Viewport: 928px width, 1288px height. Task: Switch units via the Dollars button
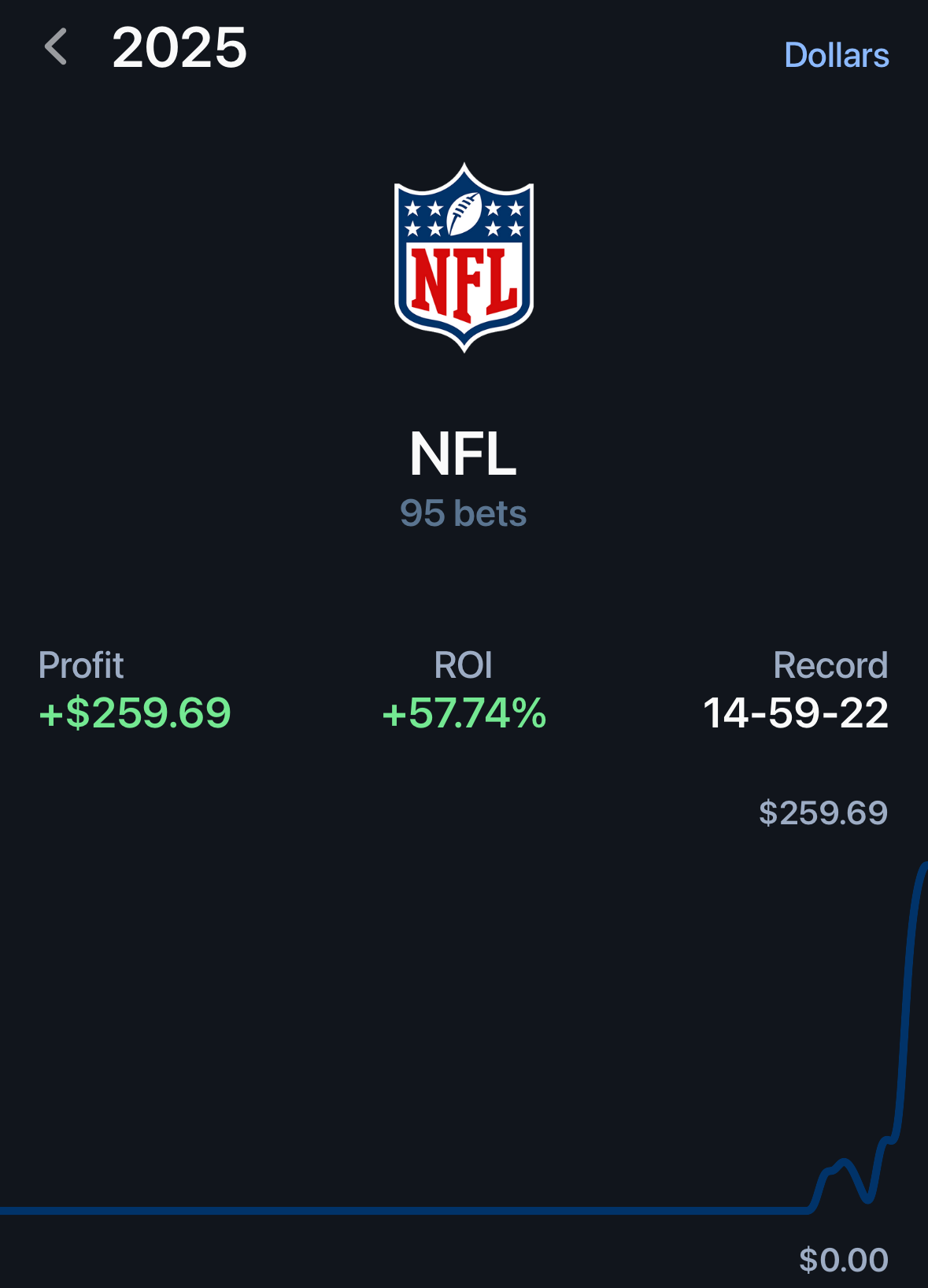[836, 55]
